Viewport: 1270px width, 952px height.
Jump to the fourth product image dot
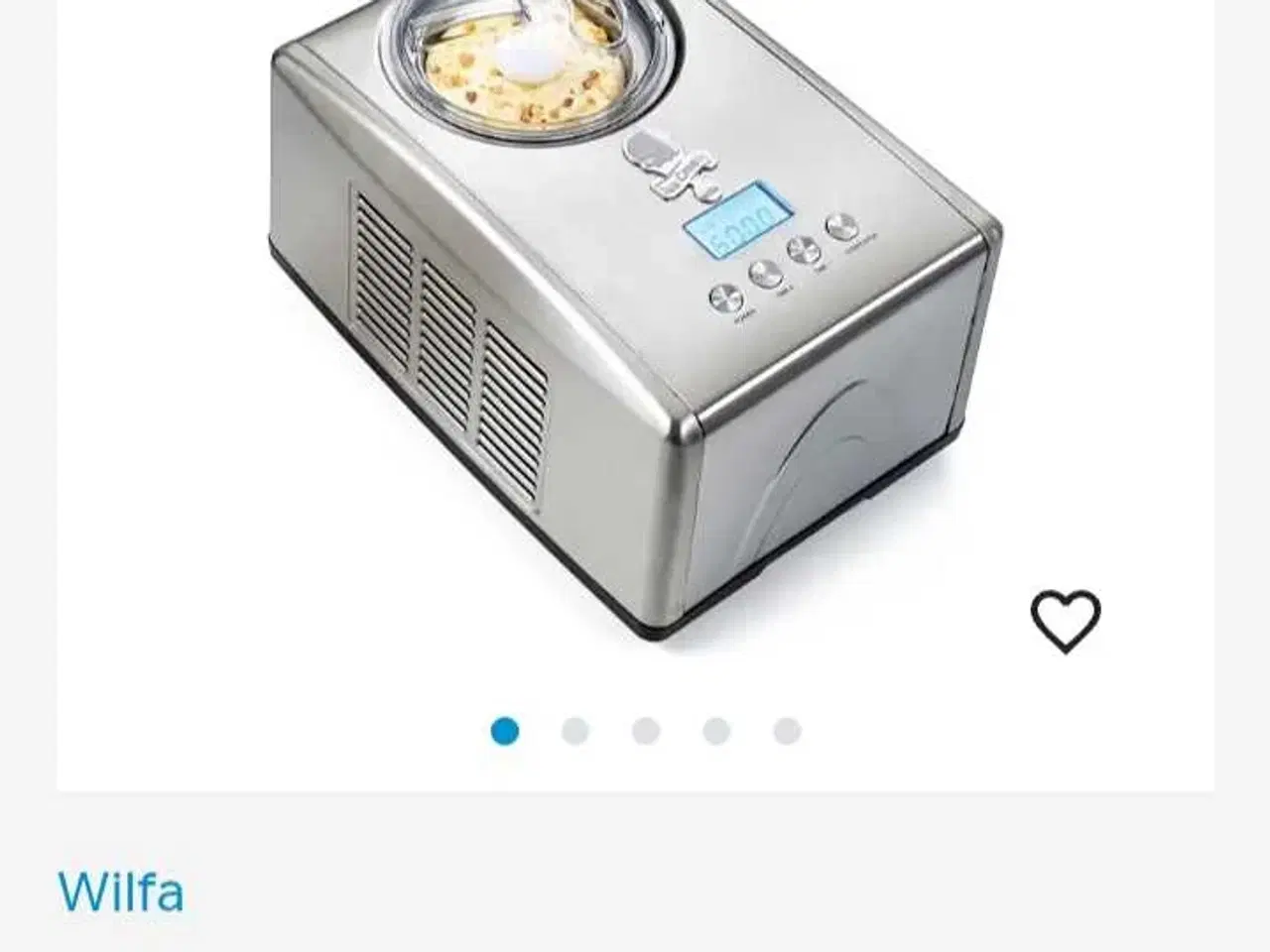point(716,732)
